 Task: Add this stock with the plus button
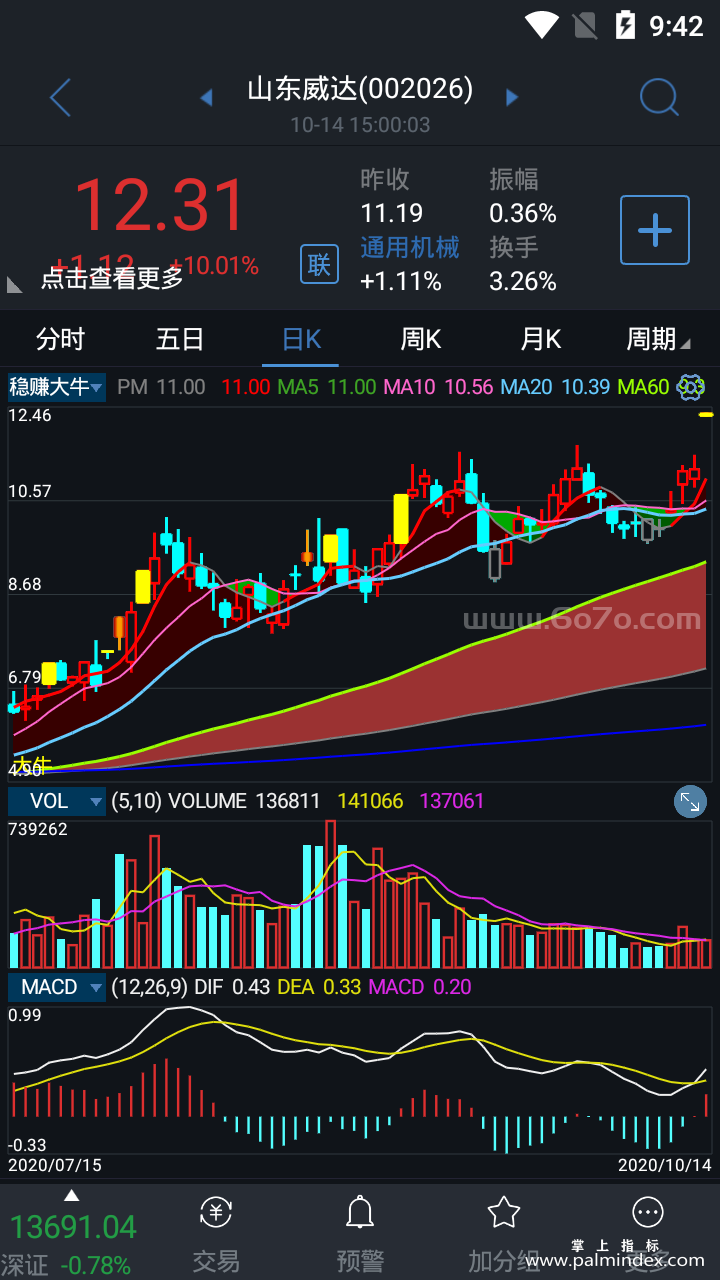point(654,231)
